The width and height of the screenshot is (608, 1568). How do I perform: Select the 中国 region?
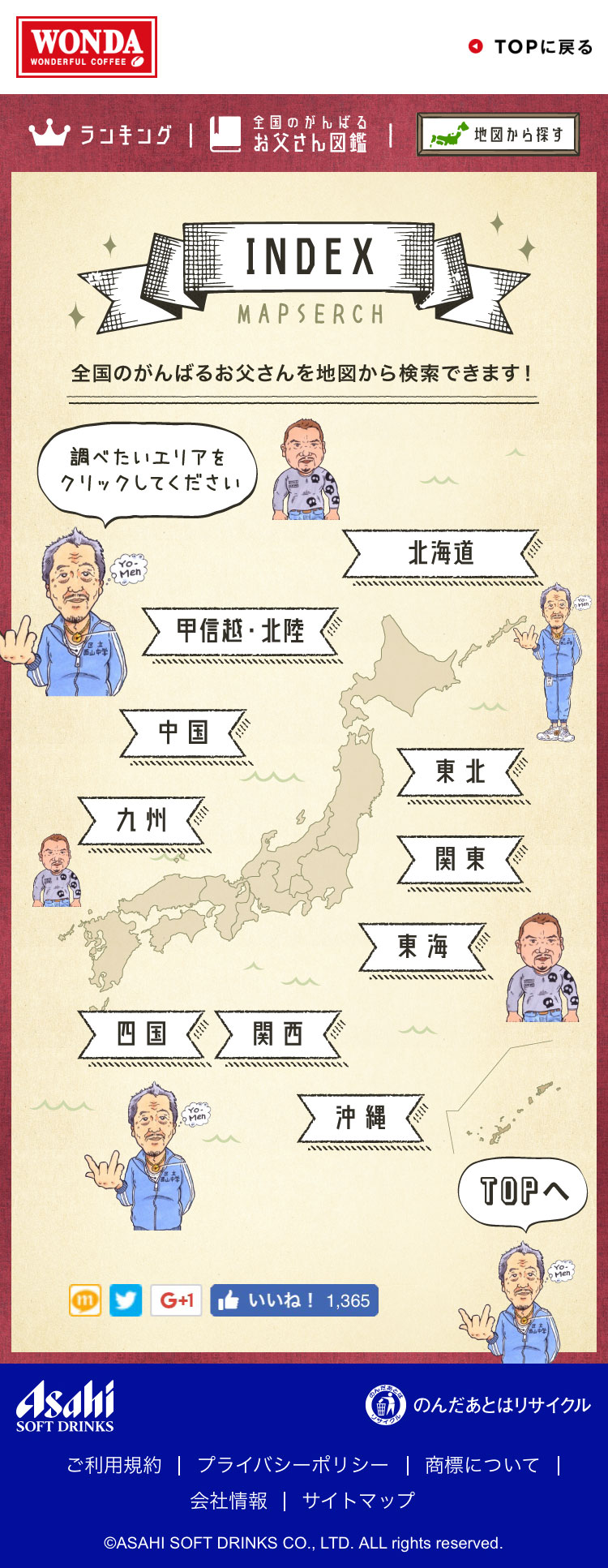[183, 733]
